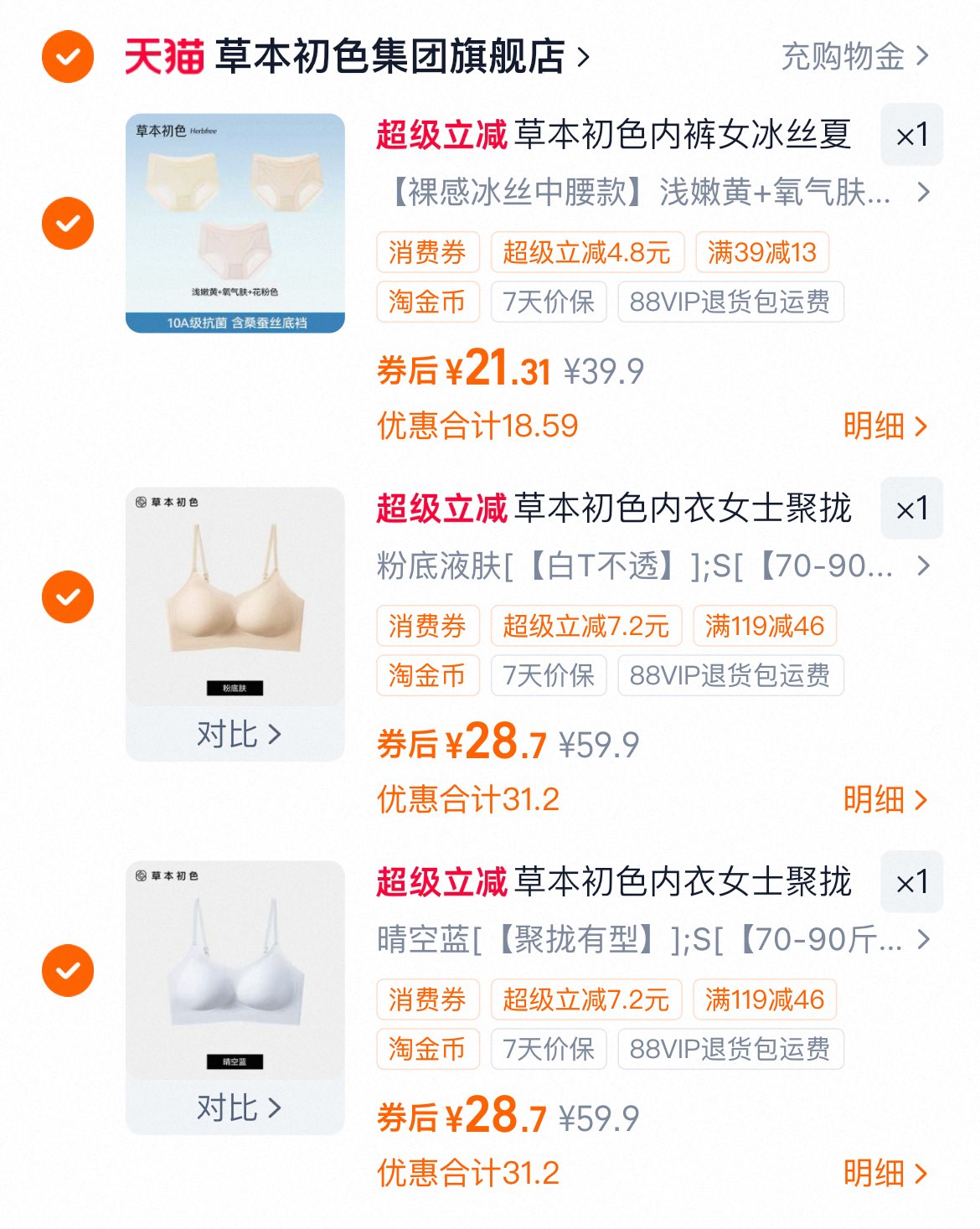Change the 粉底液肤 variant selection
The image size is (980, 1229).
pyautogui.click(x=653, y=566)
